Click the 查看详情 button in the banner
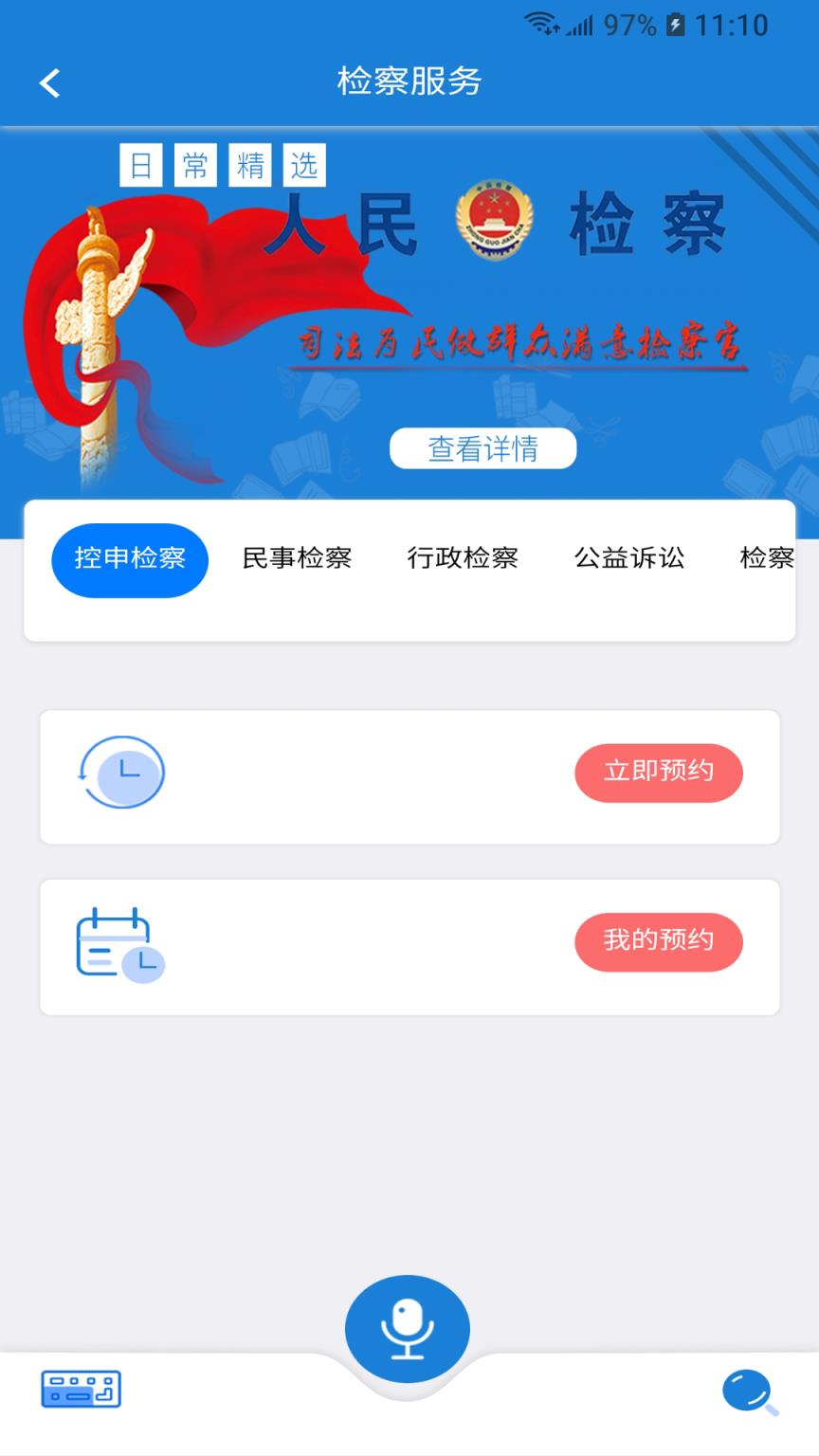 (x=483, y=448)
